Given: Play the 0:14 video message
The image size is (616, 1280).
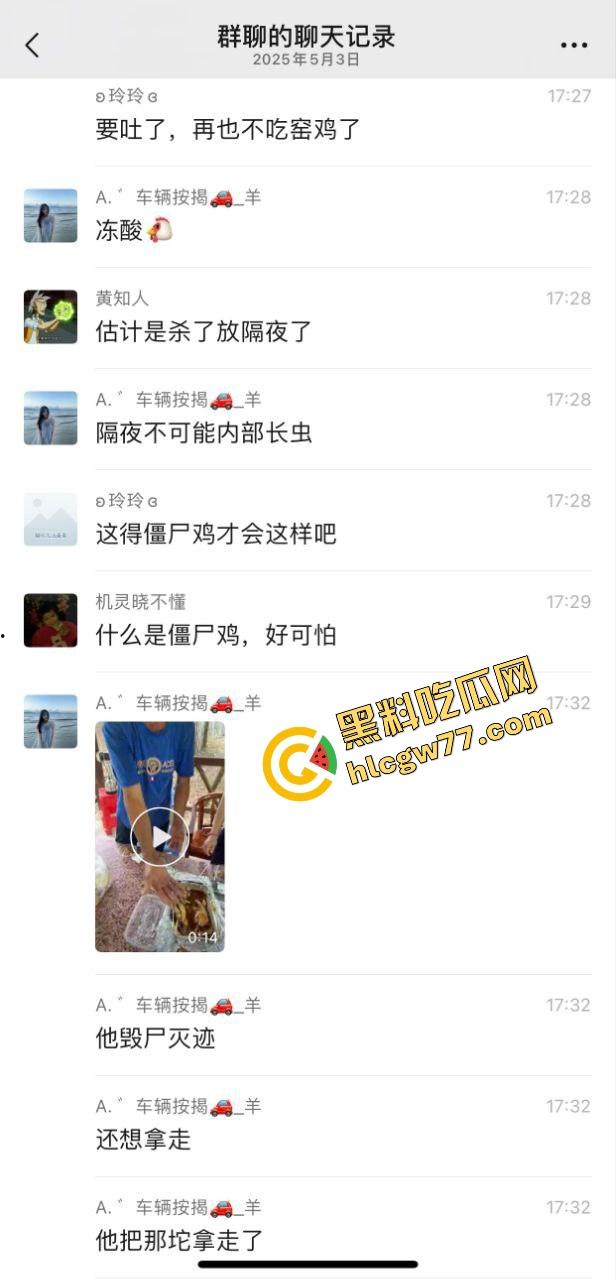Looking at the screenshot, I should (160, 835).
